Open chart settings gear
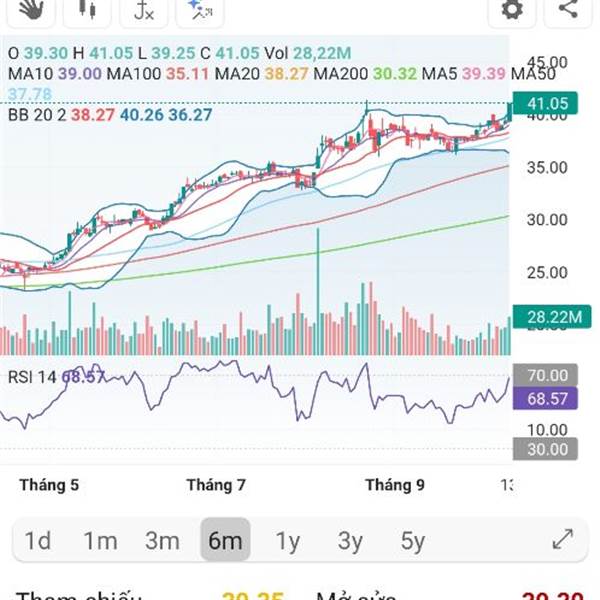The width and height of the screenshot is (600, 600). pos(512,9)
